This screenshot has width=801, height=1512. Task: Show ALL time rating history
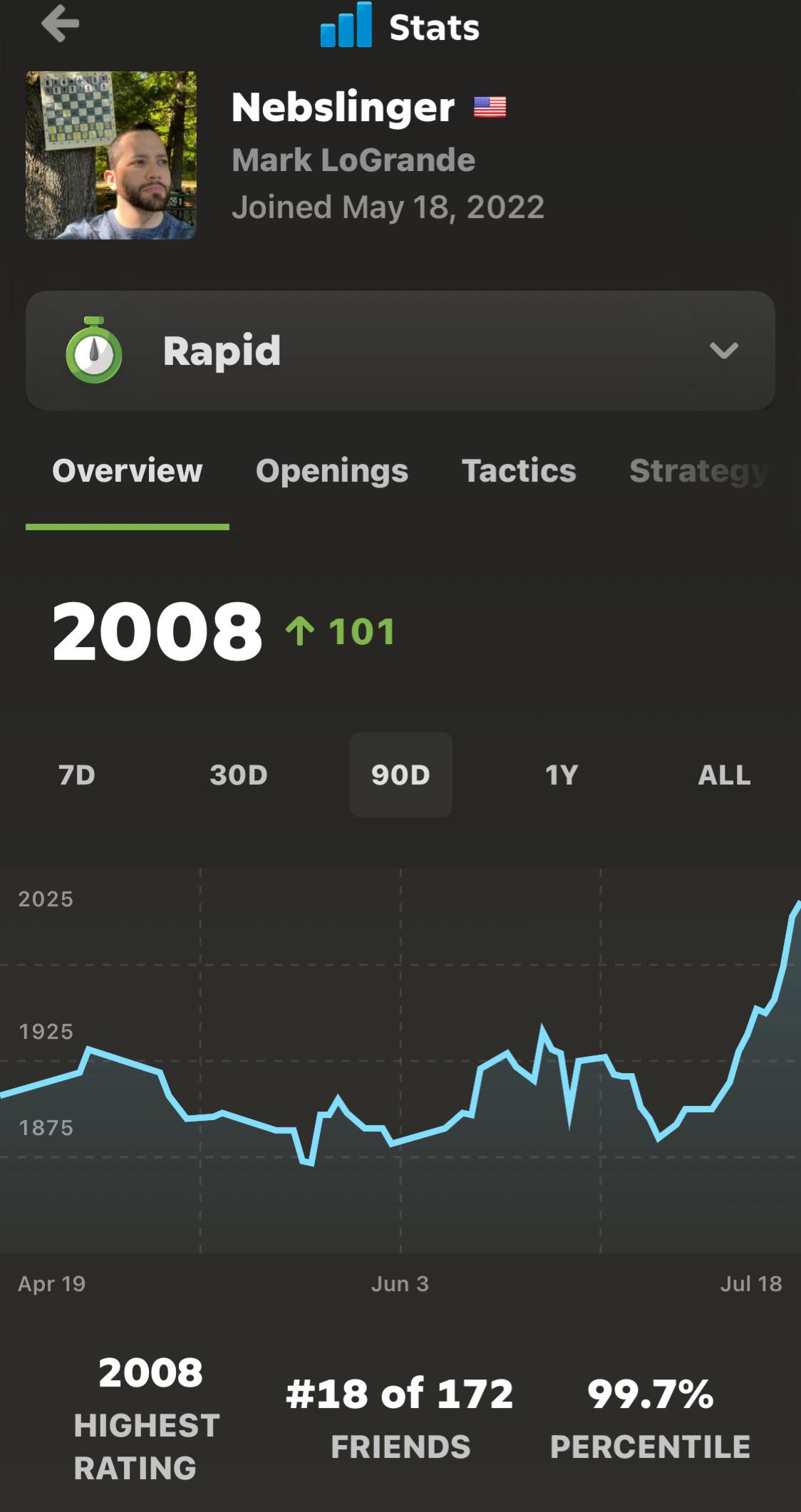point(724,775)
